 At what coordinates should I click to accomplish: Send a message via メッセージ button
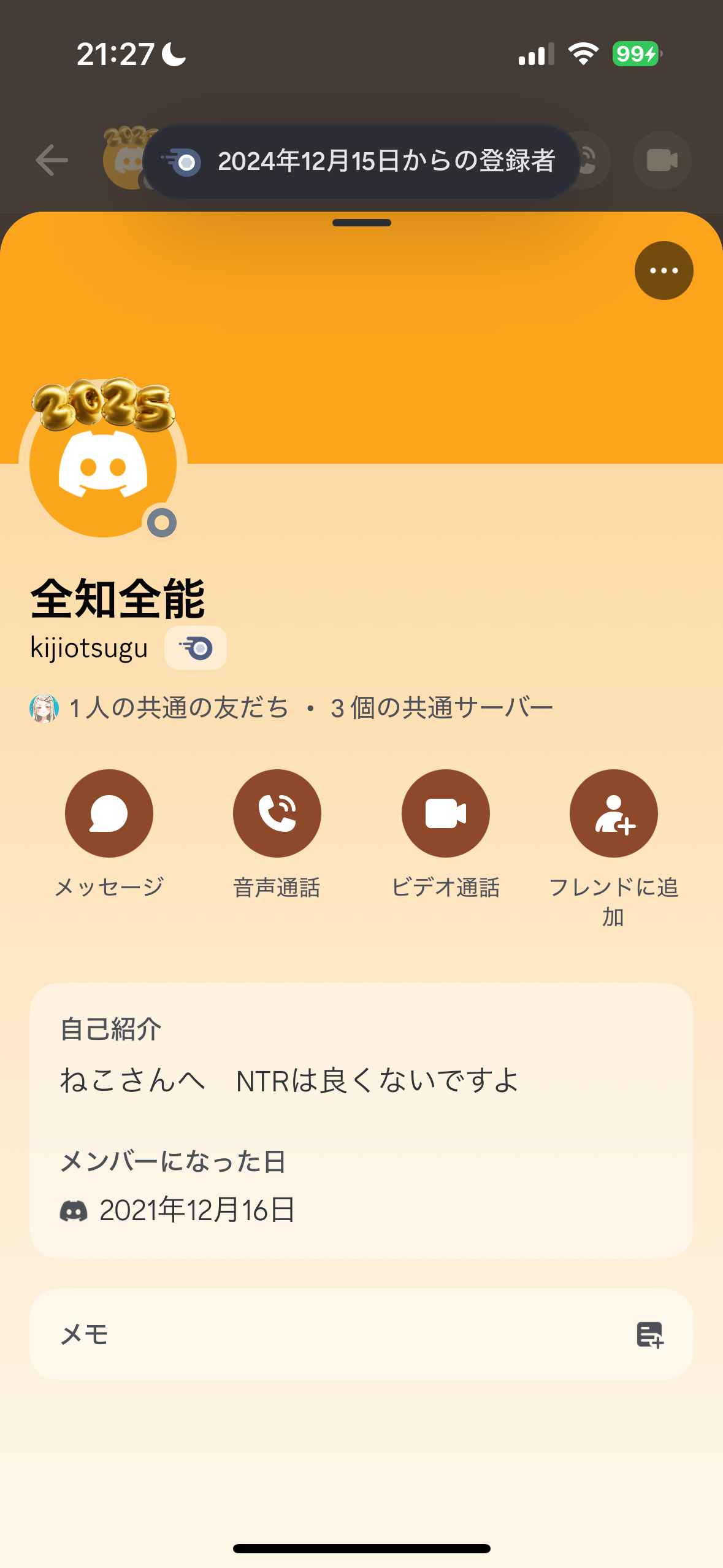tap(109, 813)
